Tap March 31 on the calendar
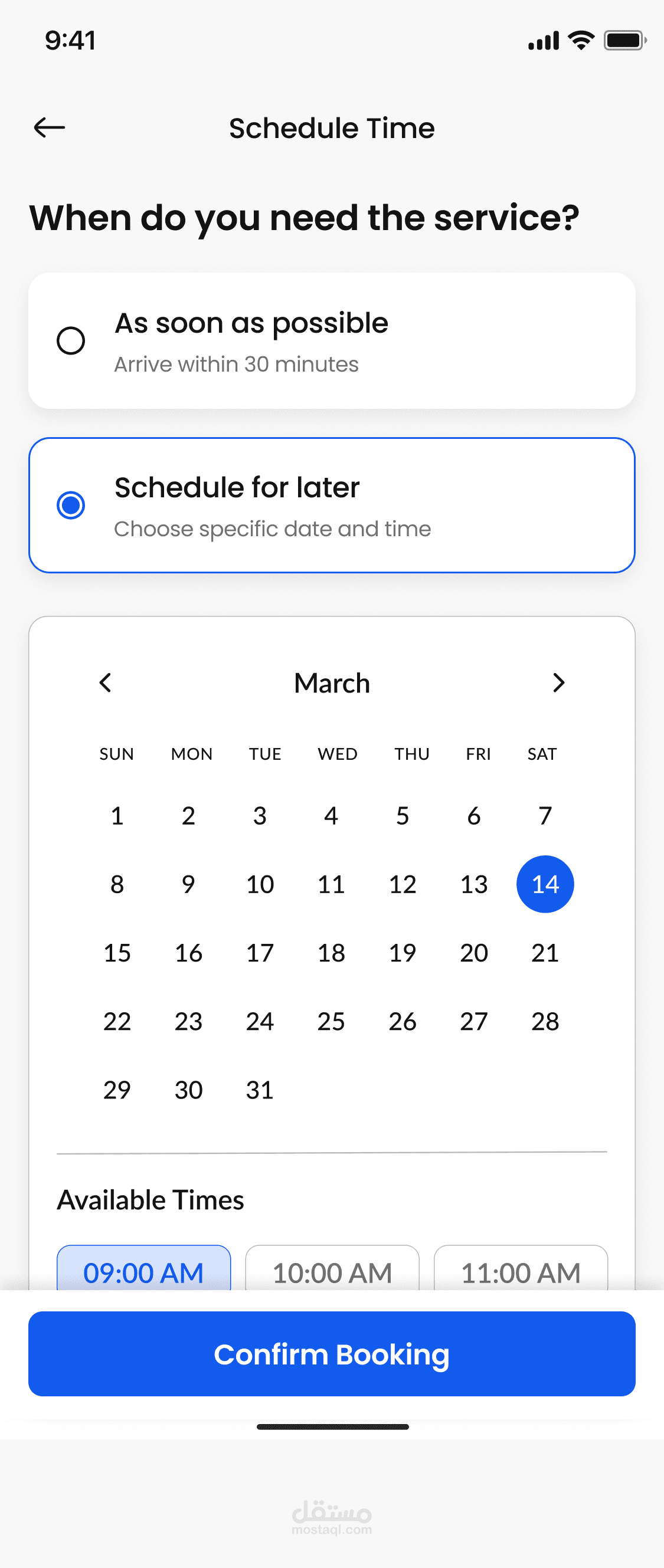 tap(260, 1090)
